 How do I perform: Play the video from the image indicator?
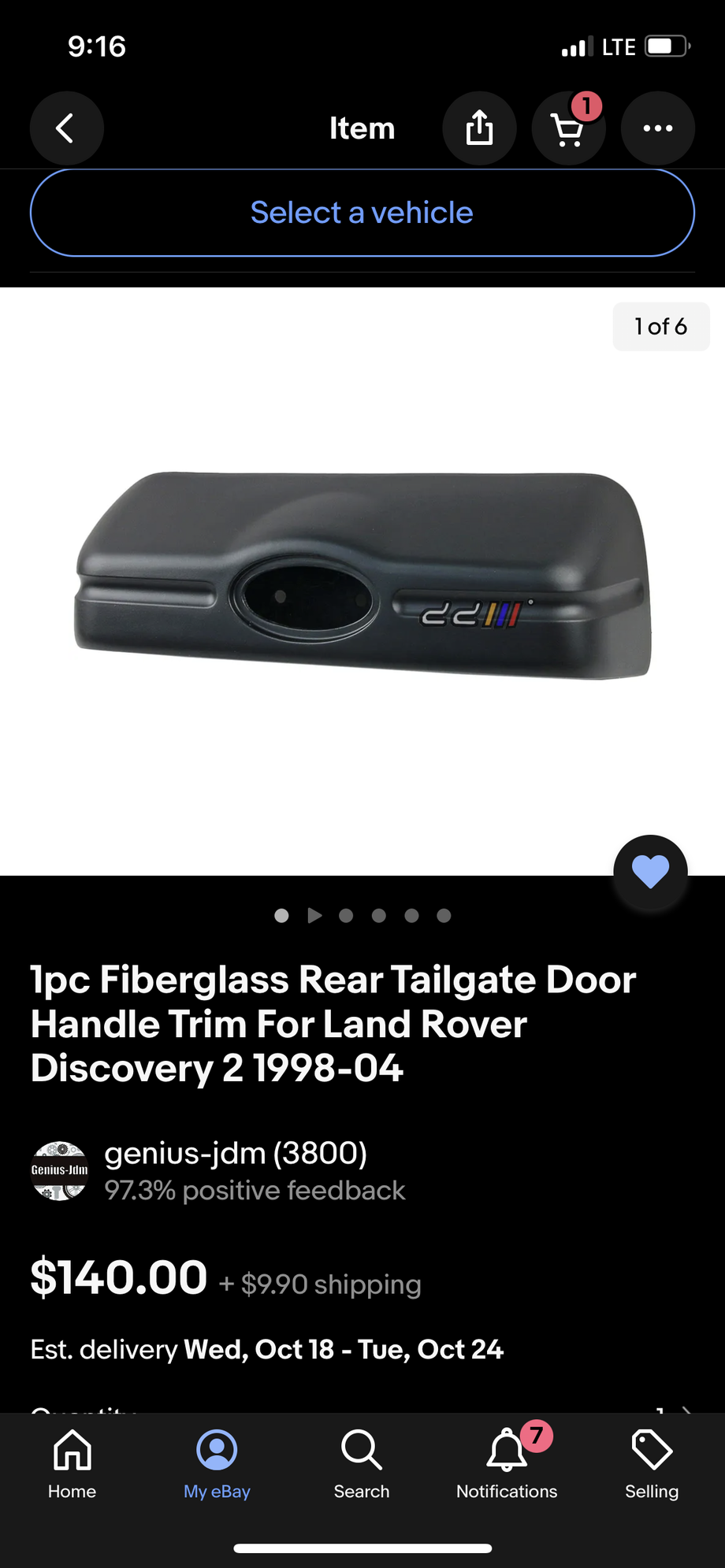point(314,915)
